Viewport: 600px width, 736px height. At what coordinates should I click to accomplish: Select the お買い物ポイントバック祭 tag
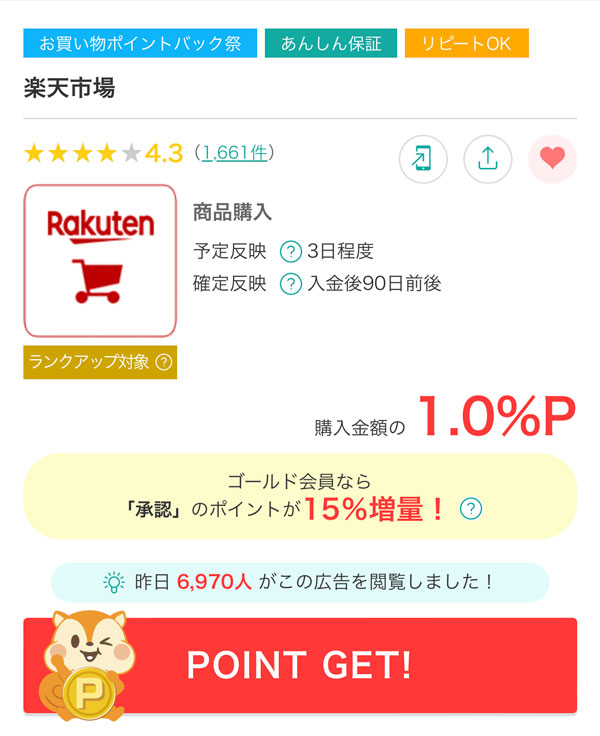coord(139,44)
